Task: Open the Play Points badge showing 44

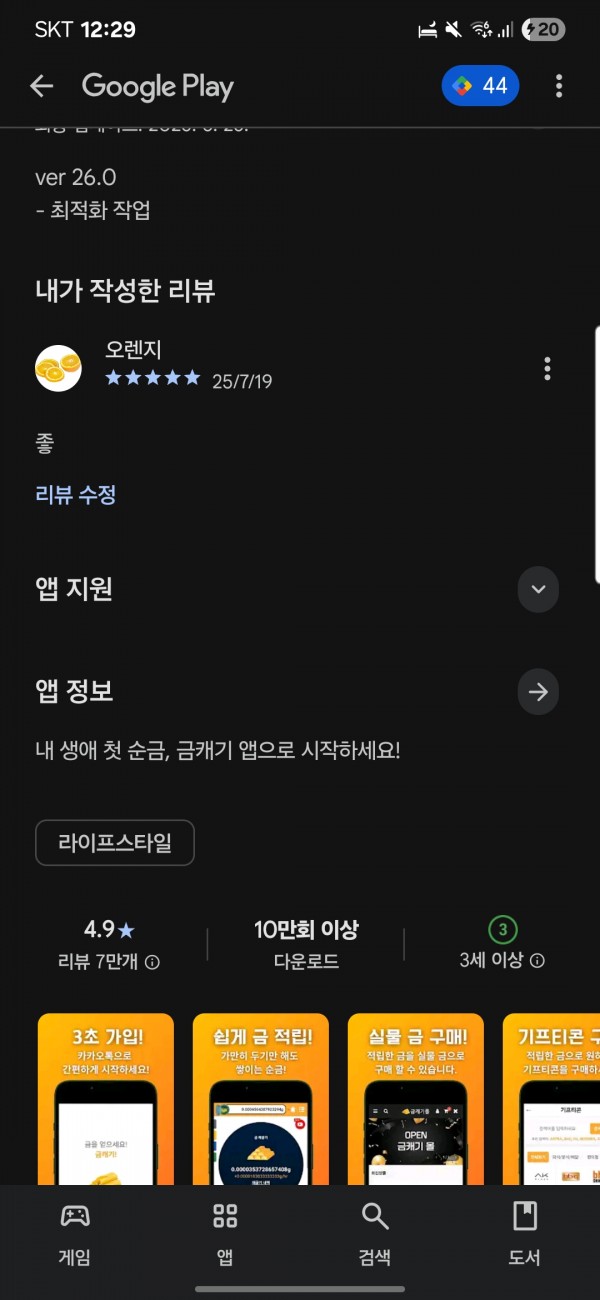Action: pos(481,86)
